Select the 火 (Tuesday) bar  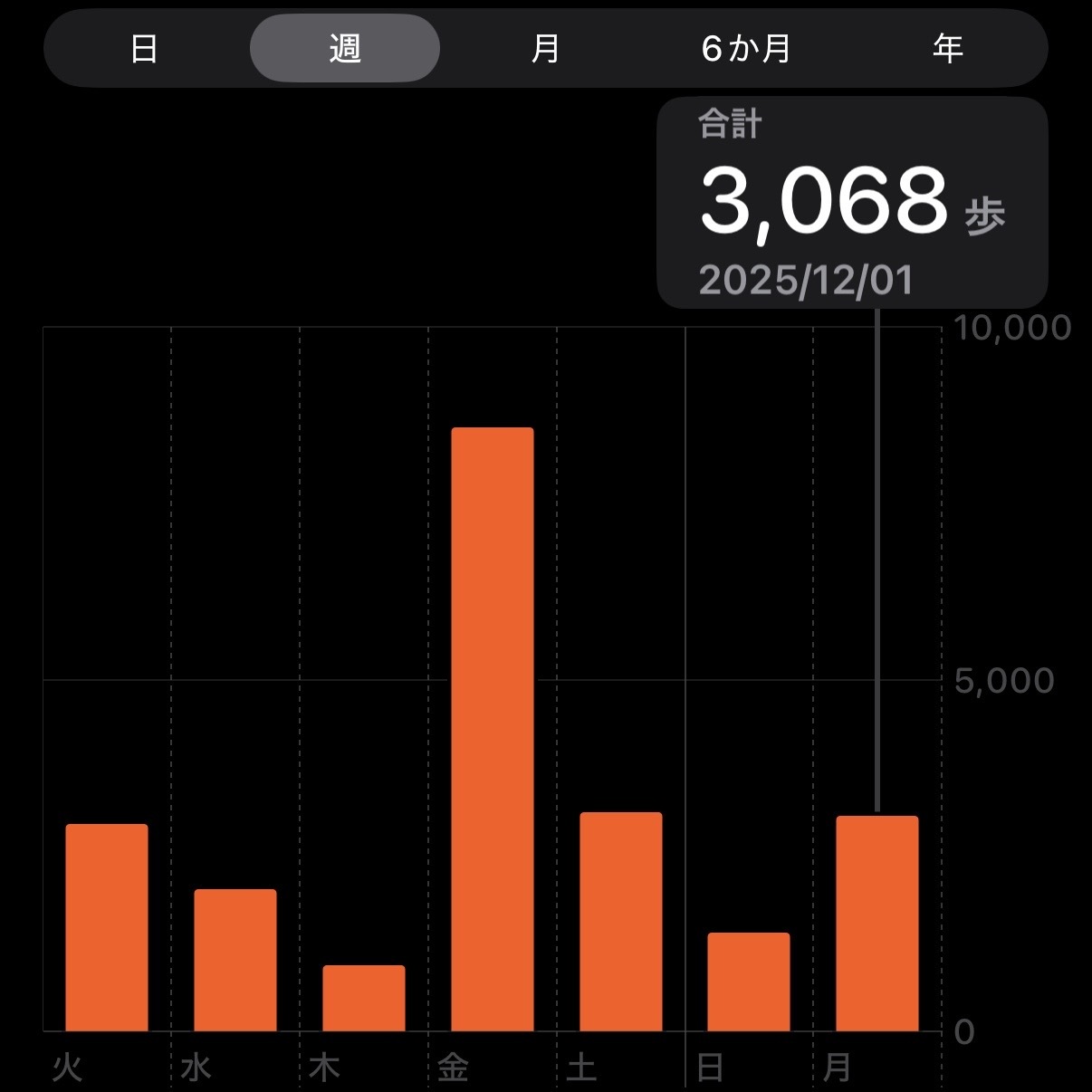pyautogui.click(x=107, y=927)
